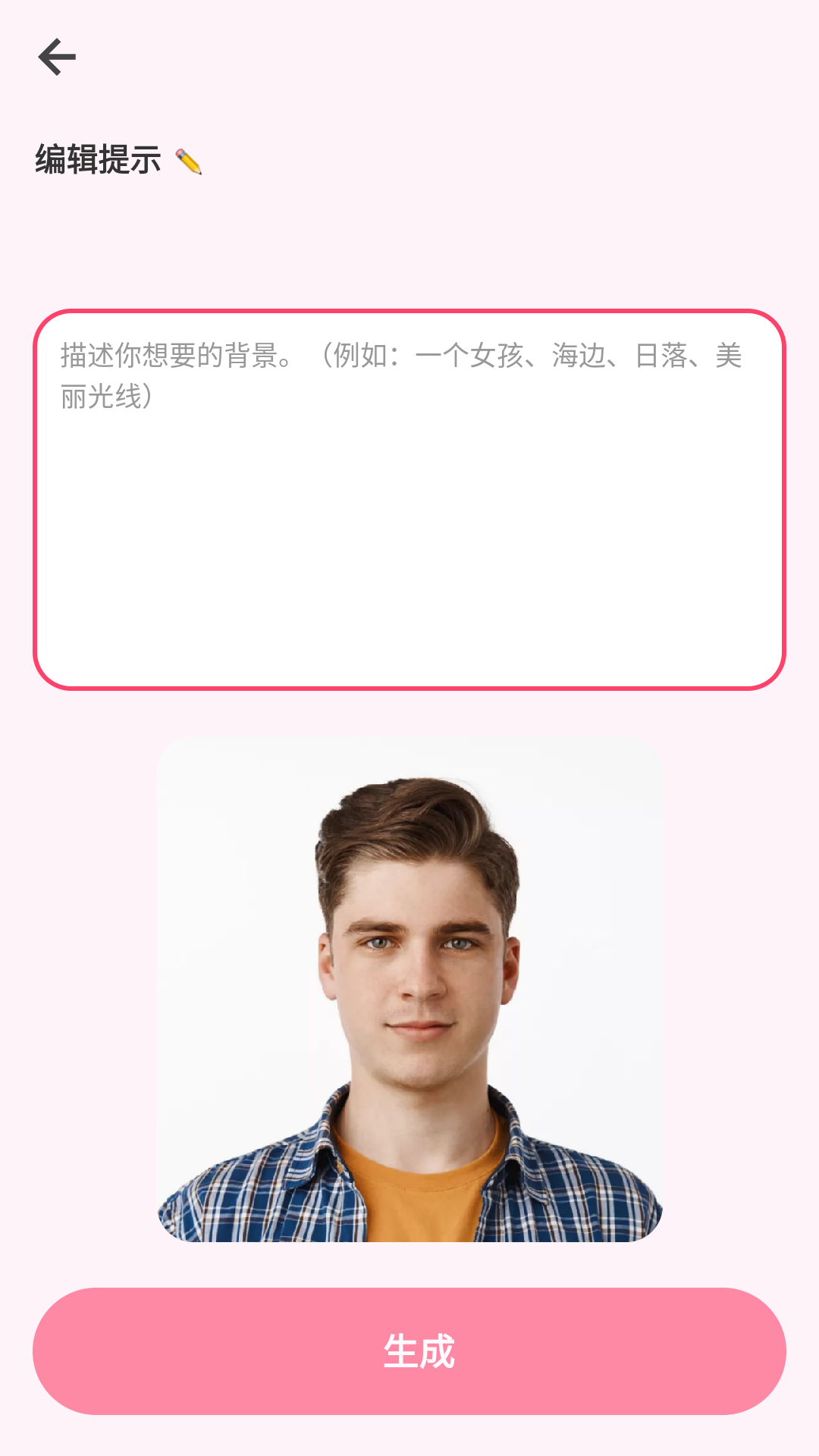Viewport: 819px width, 1456px height.
Task: Tap the 生成 button to generate
Action: 409,1351
